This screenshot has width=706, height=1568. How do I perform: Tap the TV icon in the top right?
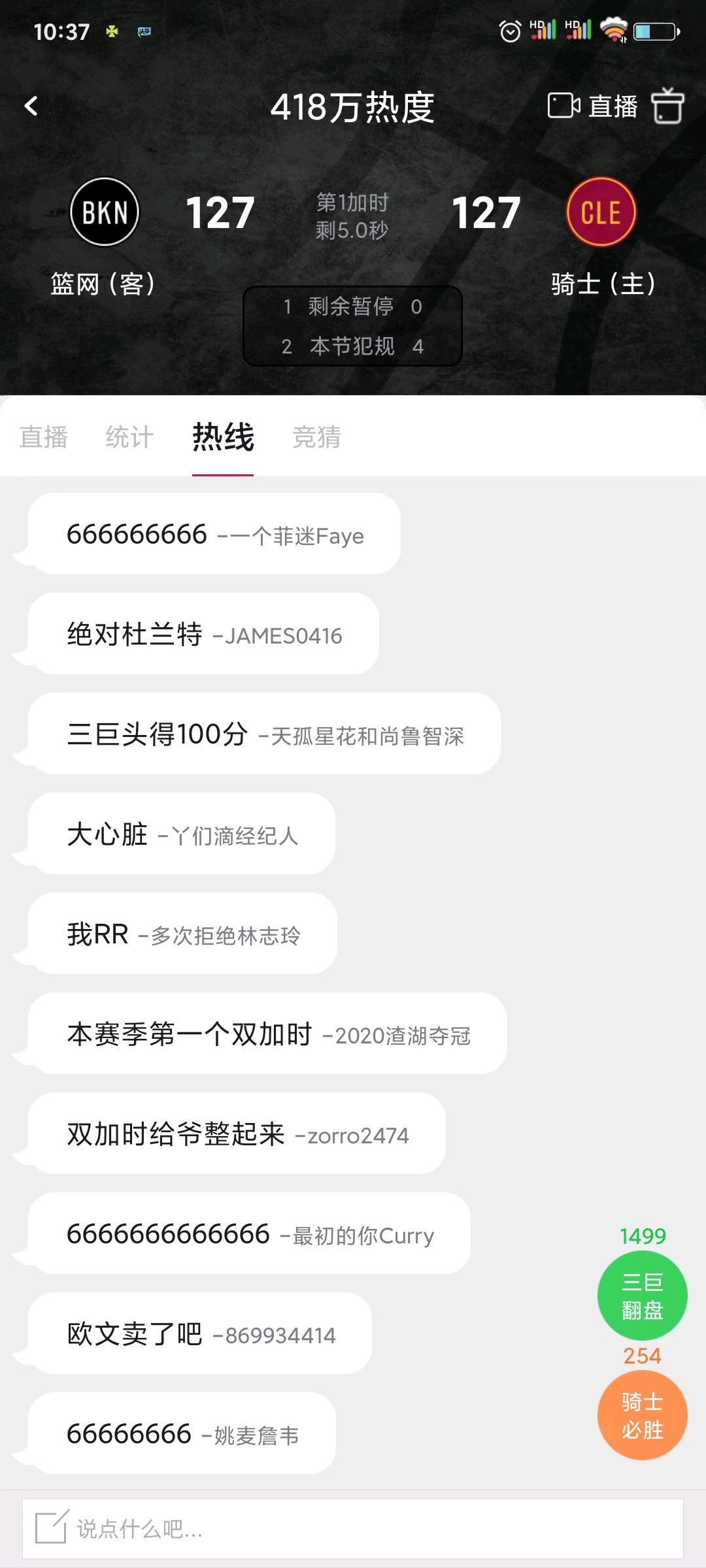(667, 106)
